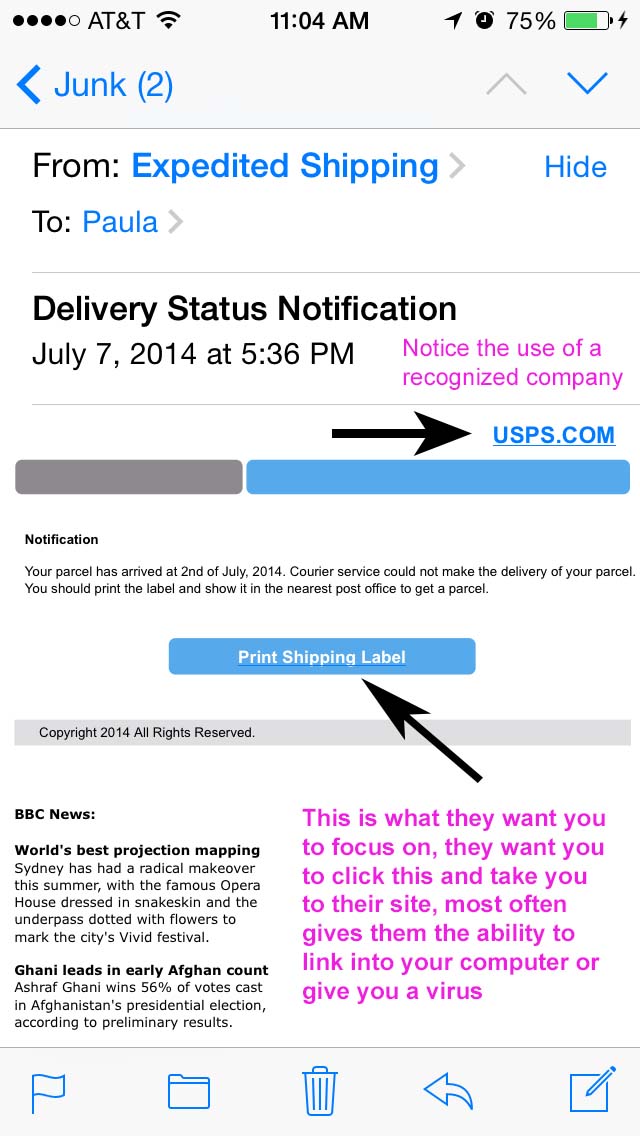Go back to the Junk mailbox
The width and height of the screenshot is (640, 1136).
(95, 85)
